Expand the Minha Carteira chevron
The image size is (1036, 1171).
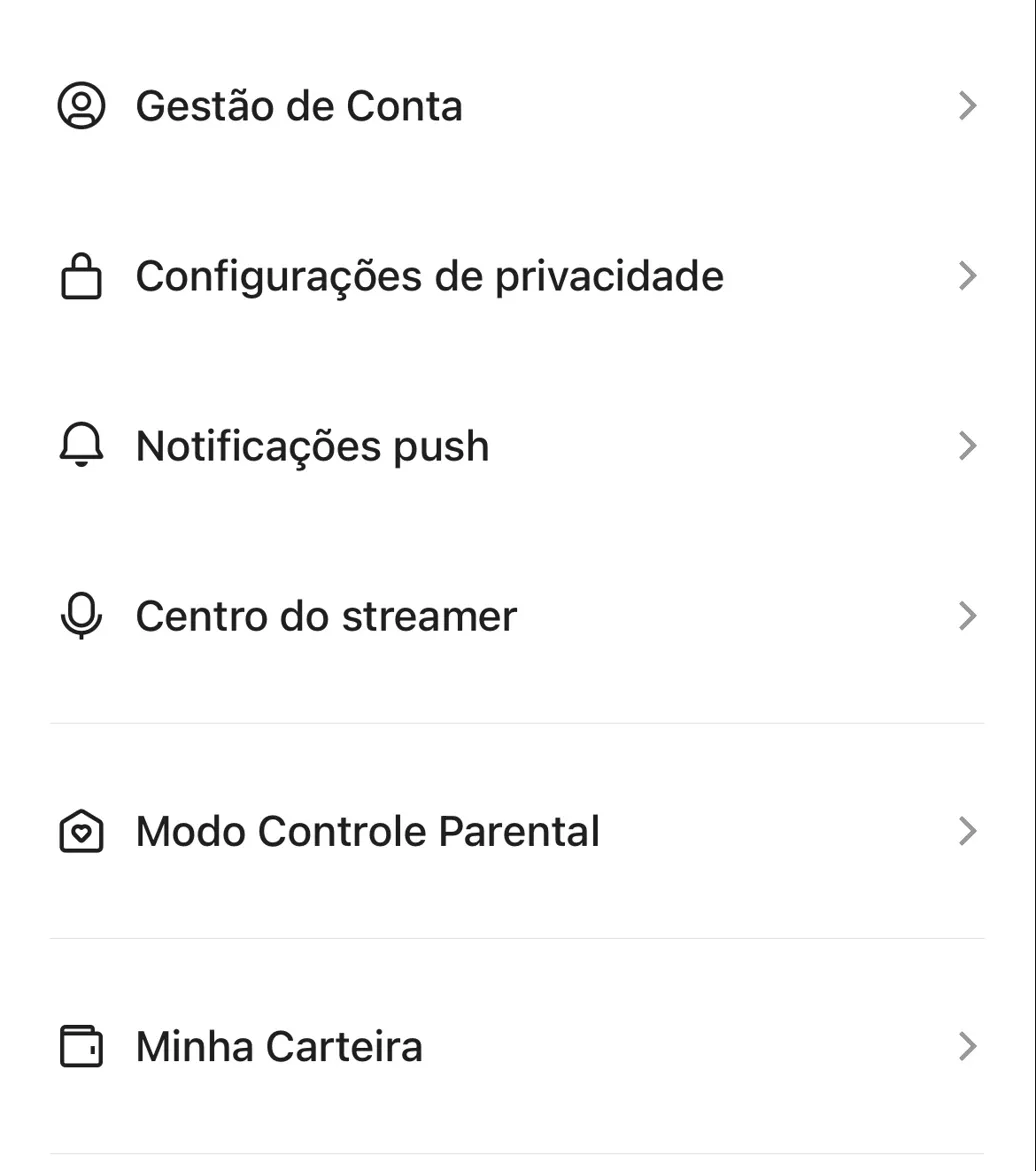(x=967, y=1046)
